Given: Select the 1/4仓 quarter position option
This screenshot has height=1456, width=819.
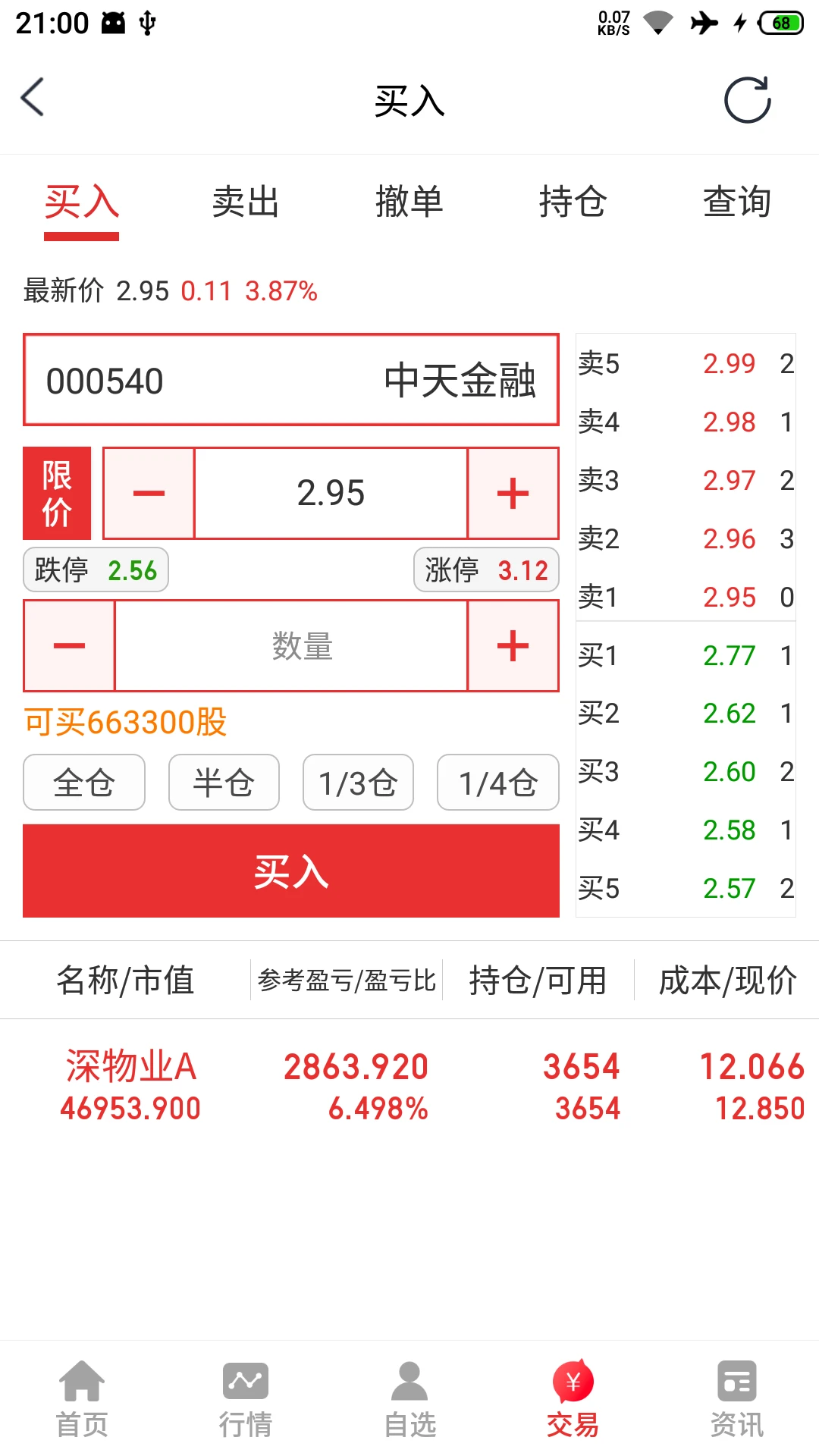Looking at the screenshot, I should point(497,783).
